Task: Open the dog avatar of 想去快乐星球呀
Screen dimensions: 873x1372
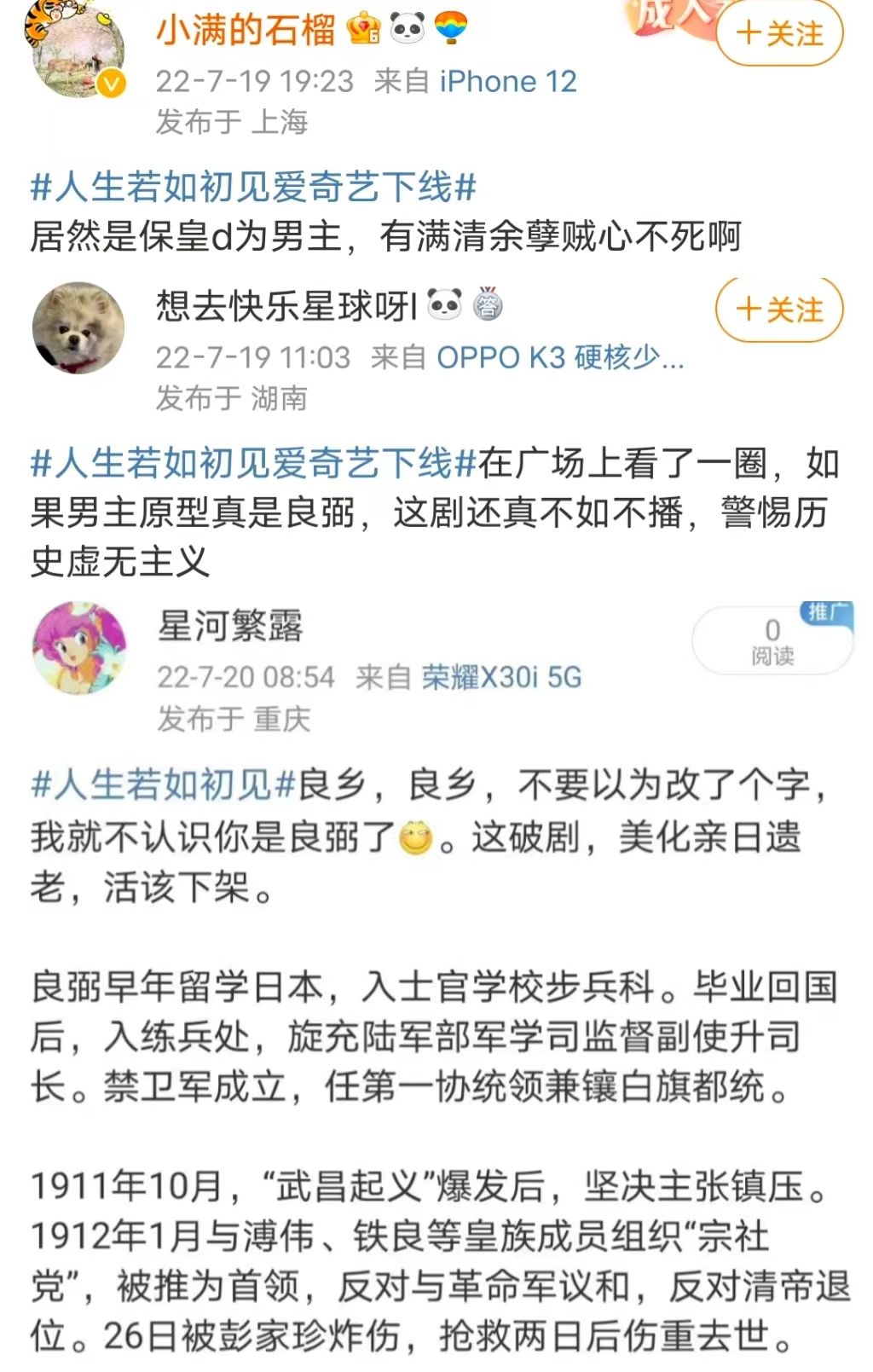Action: click(77, 327)
